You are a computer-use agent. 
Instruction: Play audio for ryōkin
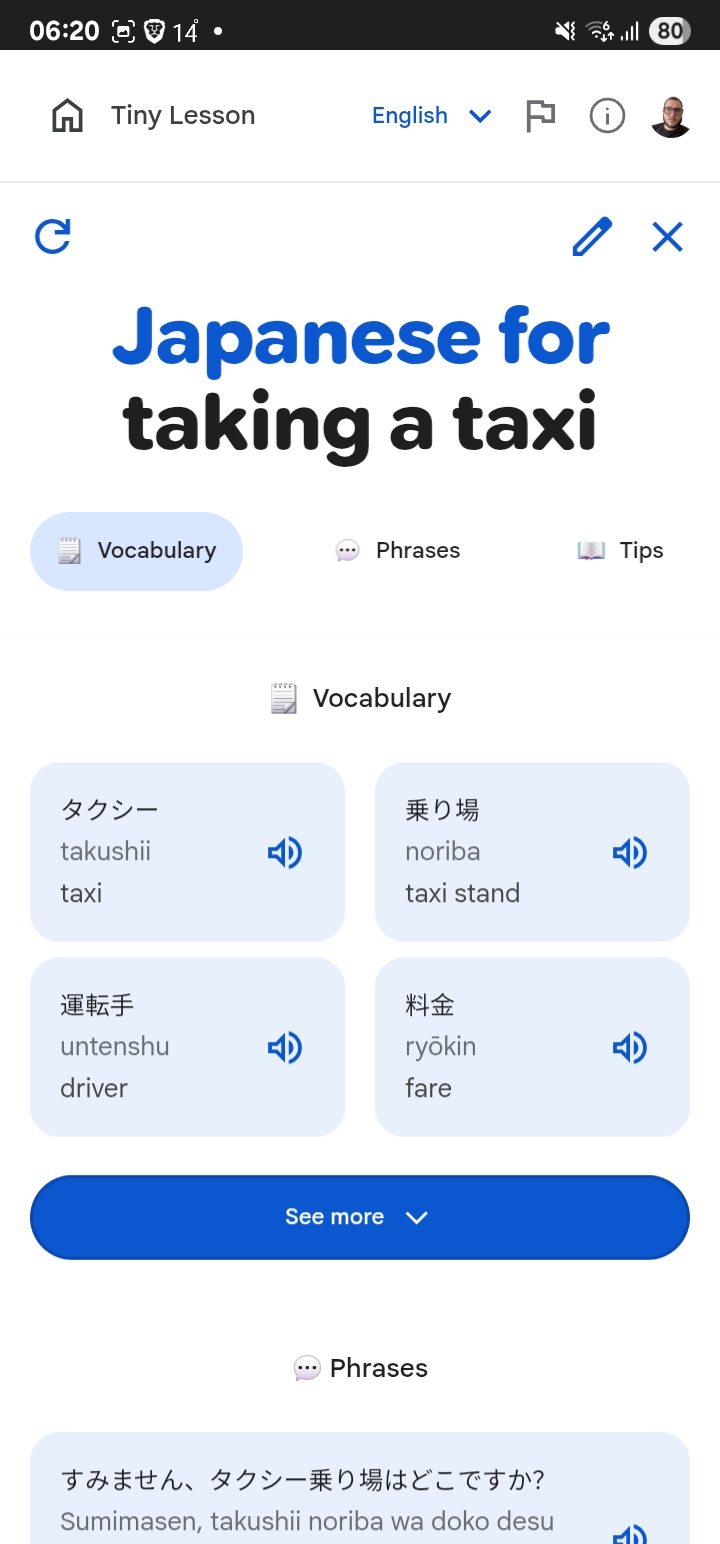(630, 1048)
